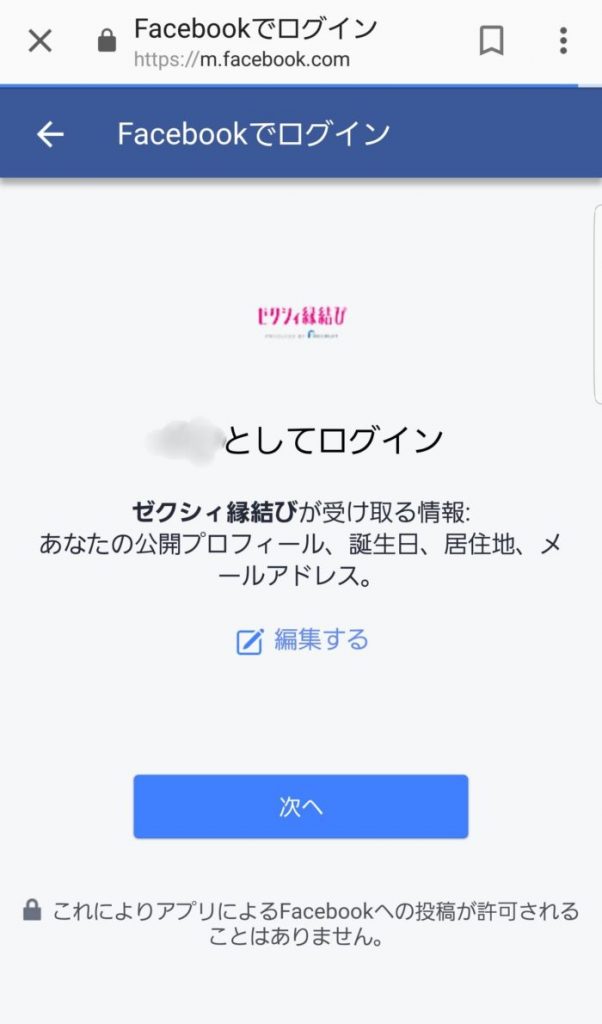The width and height of the screenshot is (602, 1024).
Task: Open the browser overflow menu
Action: (x=563, y=41)
